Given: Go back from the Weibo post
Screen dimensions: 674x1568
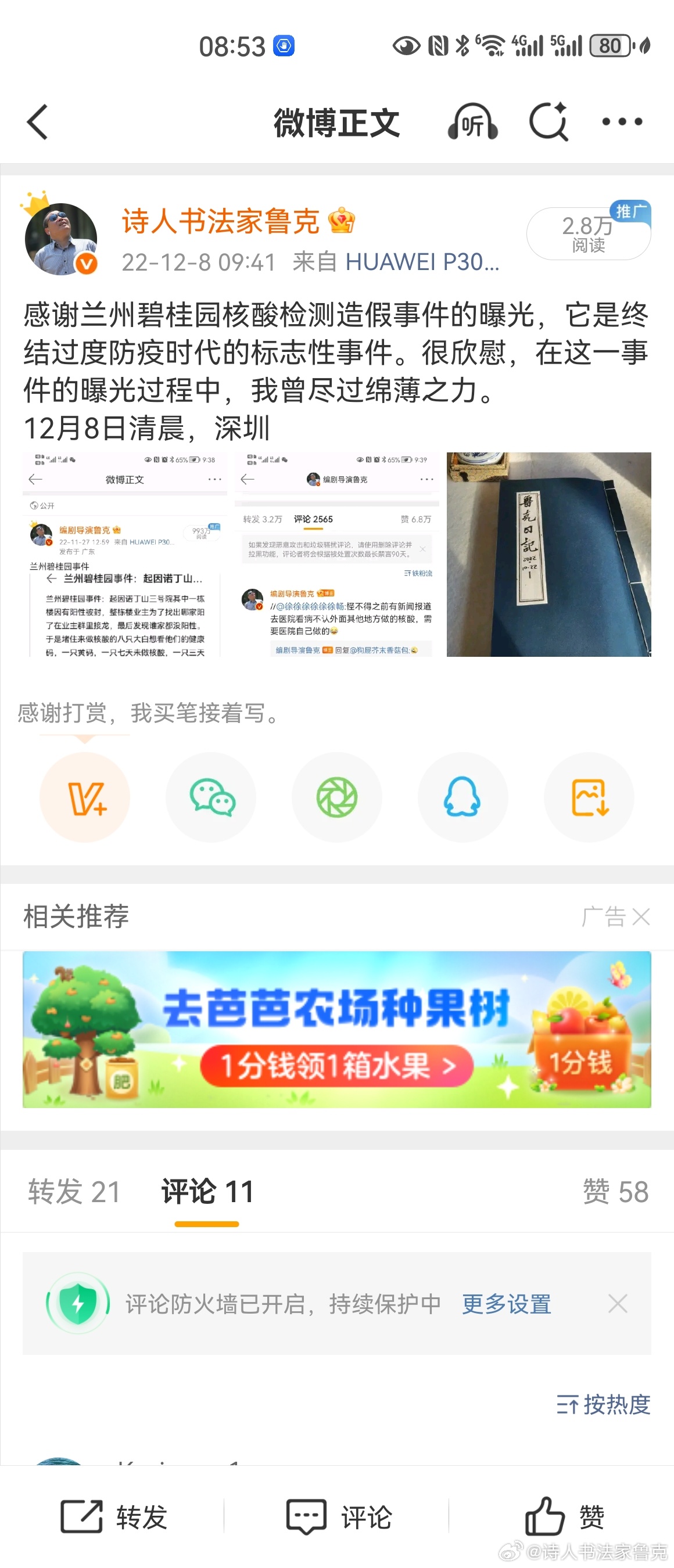Looking at the screenshot, I should [x=38, y=122].
